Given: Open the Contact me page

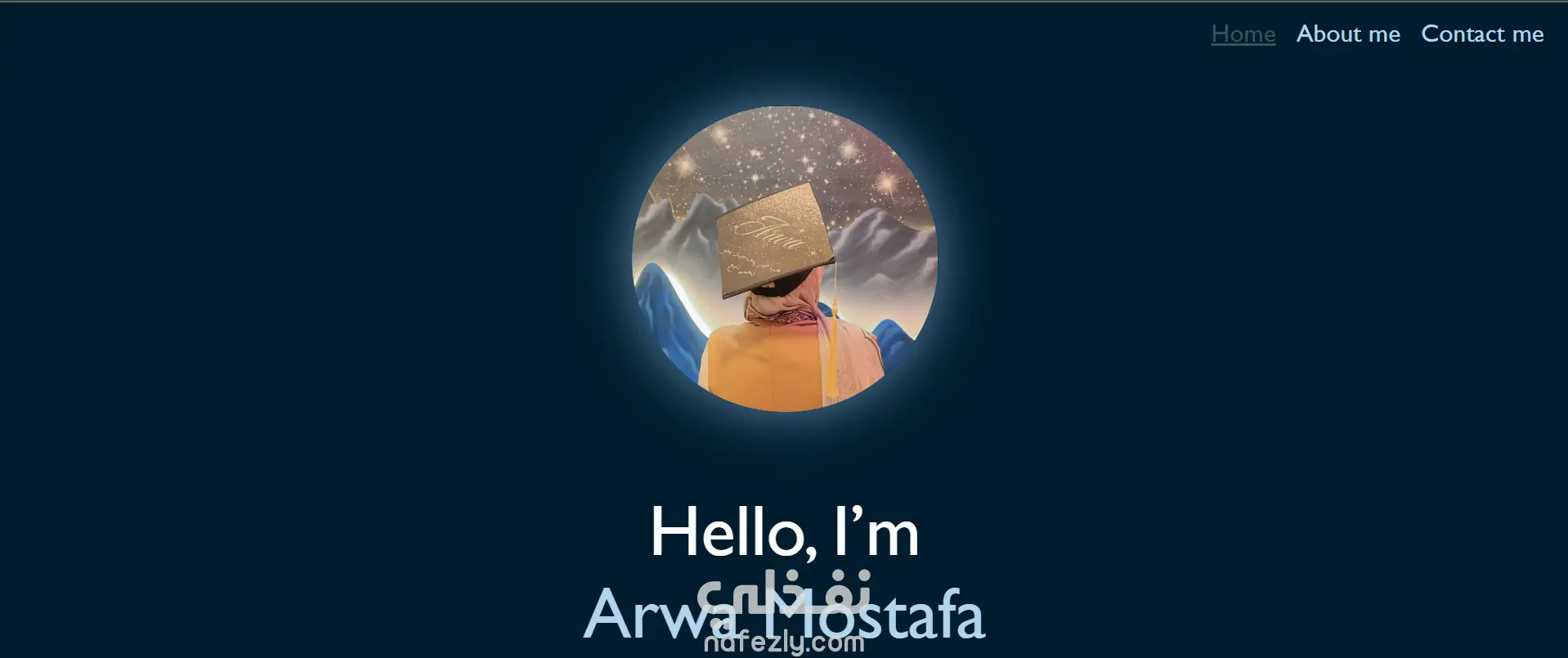Looking at the screenshot, I should 1482,34.
